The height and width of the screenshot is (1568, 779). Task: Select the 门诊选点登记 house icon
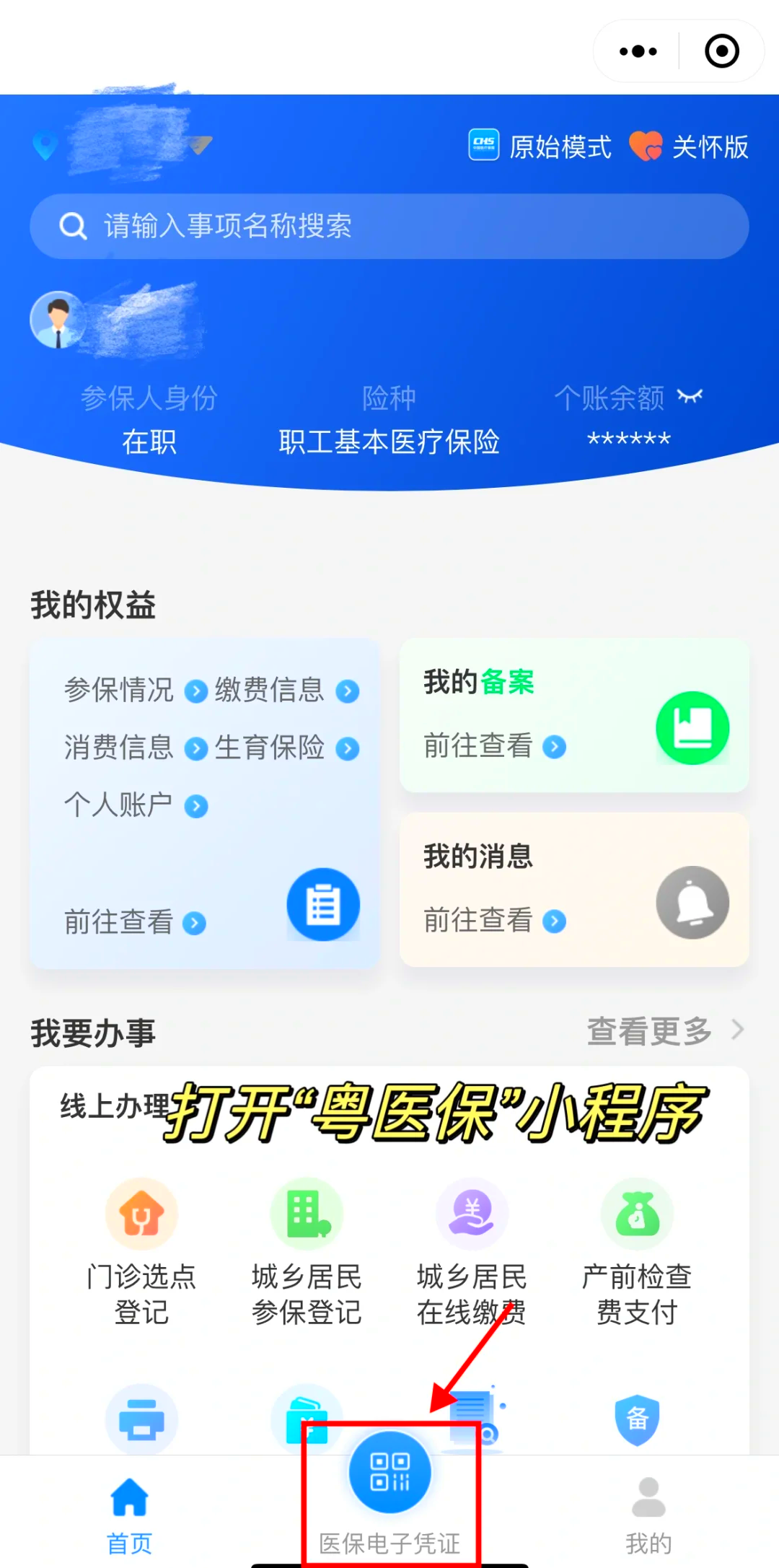pos(141,1213)
